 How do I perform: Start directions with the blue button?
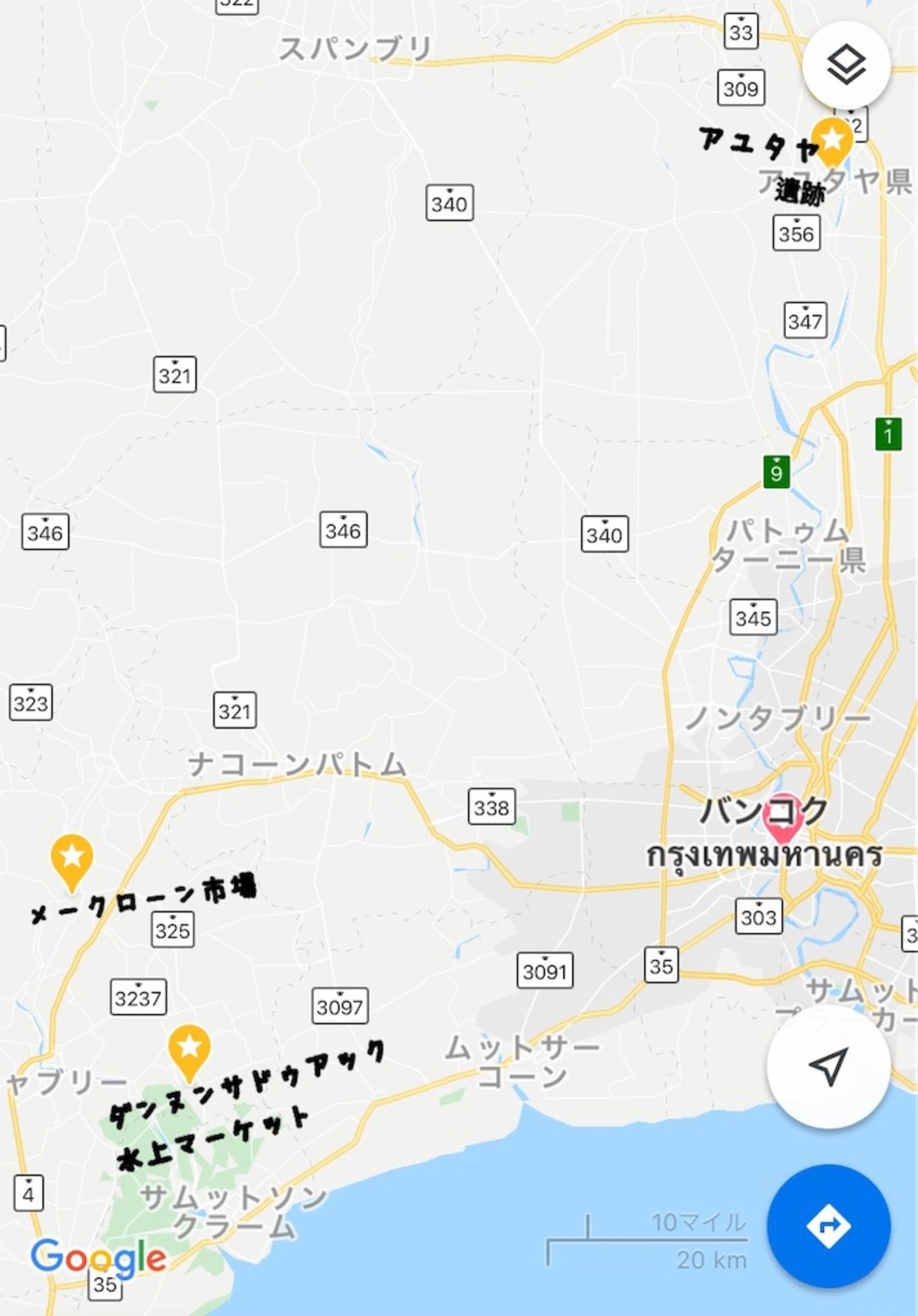click(828, 1226)
